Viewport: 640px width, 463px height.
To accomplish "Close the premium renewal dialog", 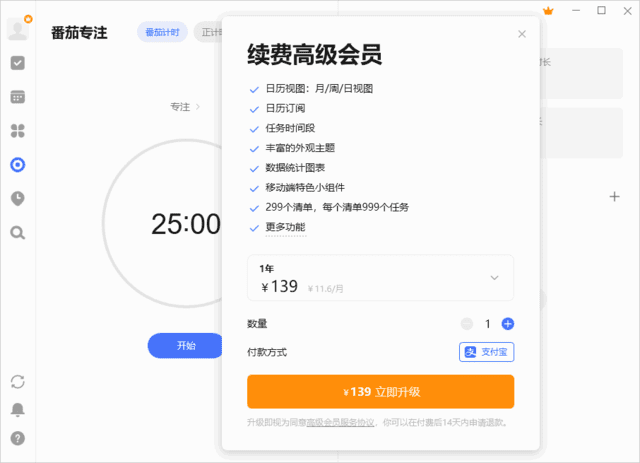I will coord(521,34).
